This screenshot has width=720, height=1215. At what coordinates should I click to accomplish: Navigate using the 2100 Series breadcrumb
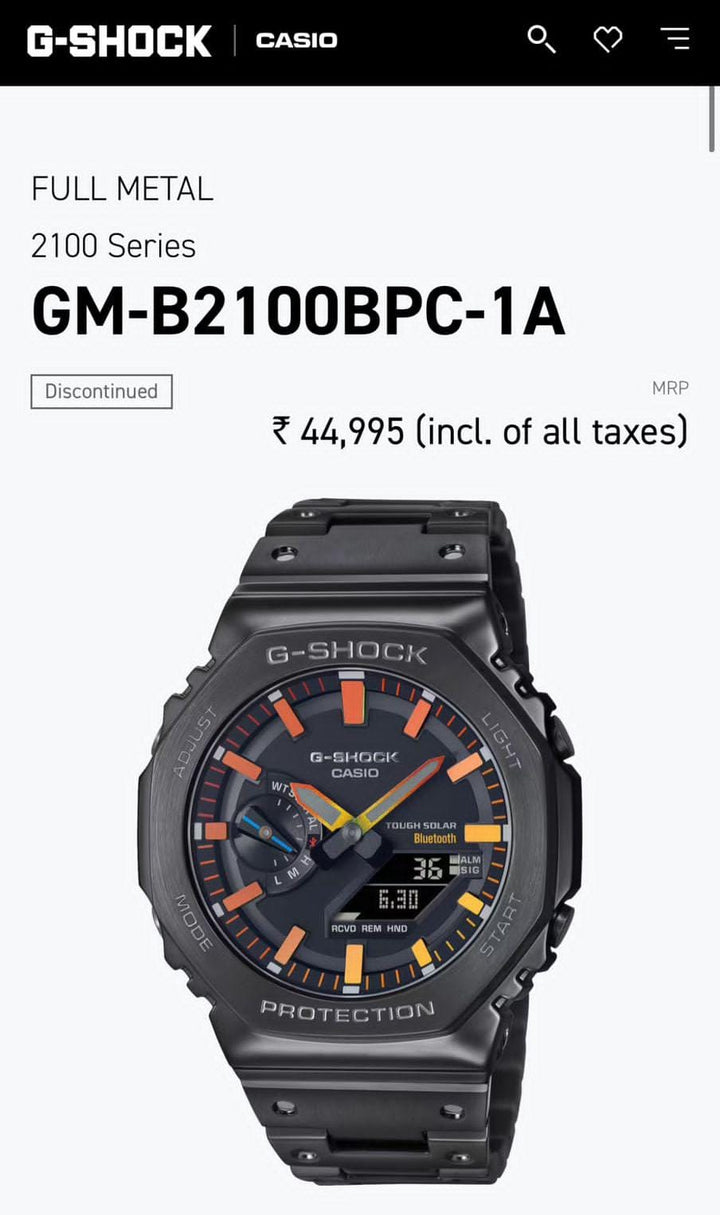[113, 246]
